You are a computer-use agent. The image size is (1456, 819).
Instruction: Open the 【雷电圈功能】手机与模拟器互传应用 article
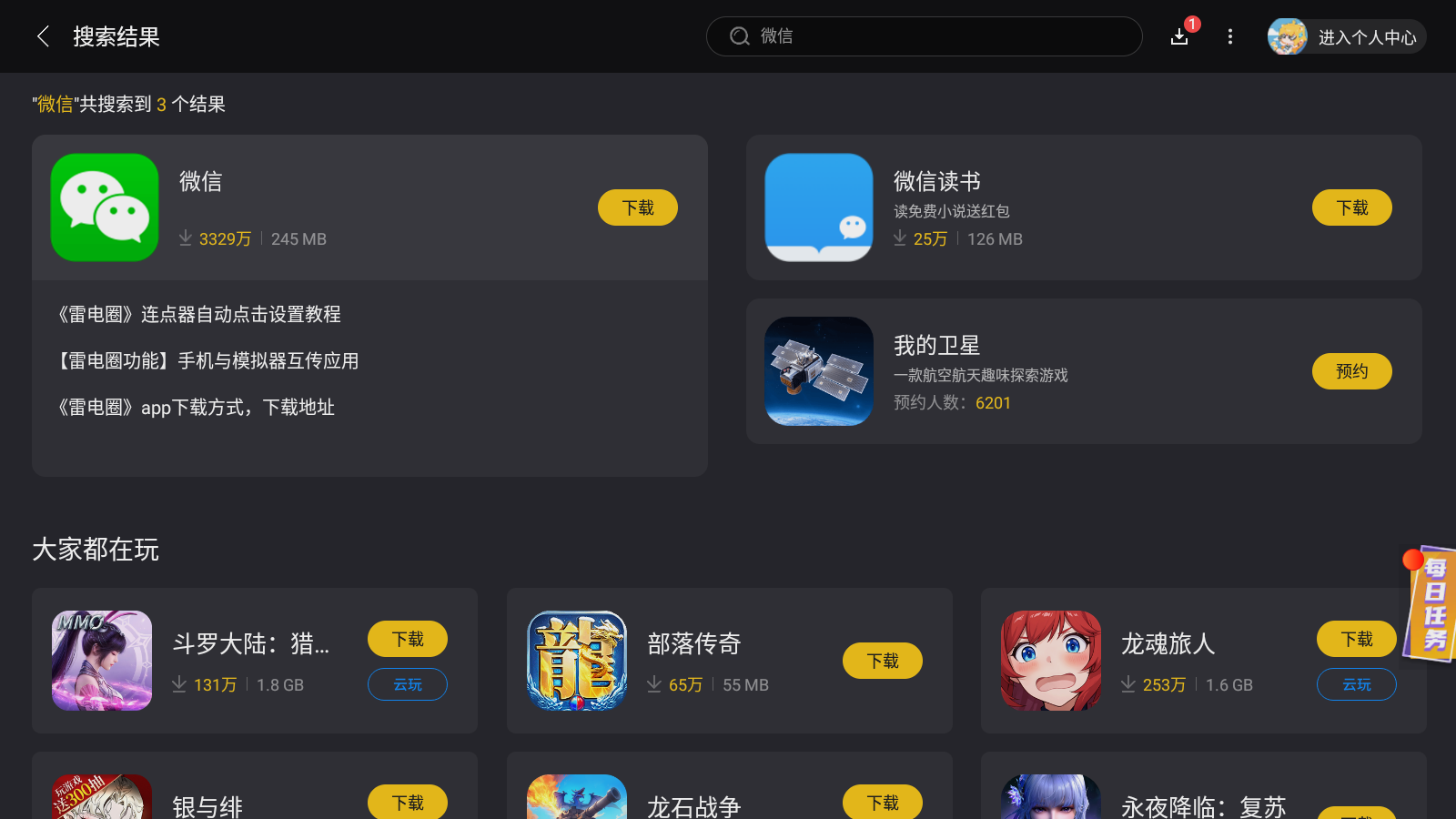coord(208,361)
